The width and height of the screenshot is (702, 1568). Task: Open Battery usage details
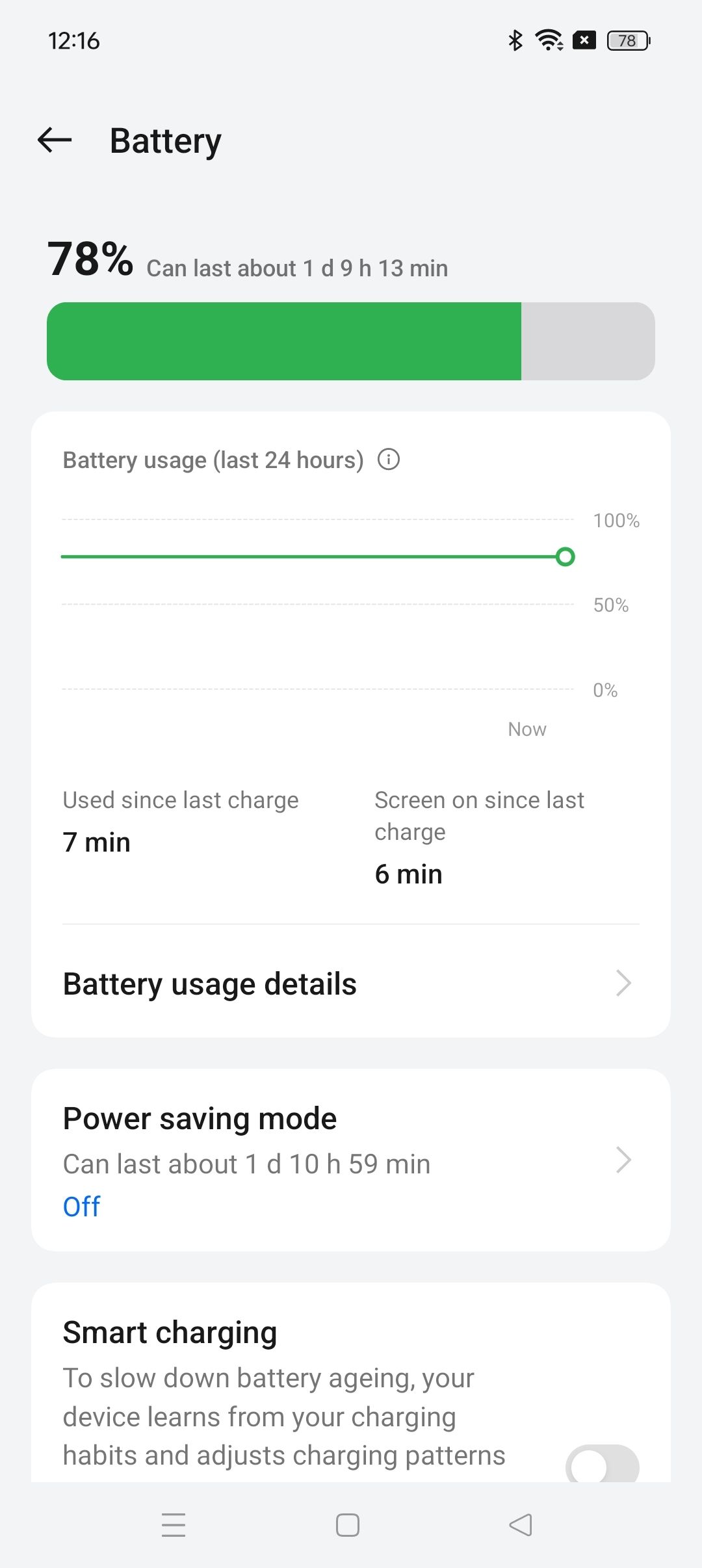point(351,984)
